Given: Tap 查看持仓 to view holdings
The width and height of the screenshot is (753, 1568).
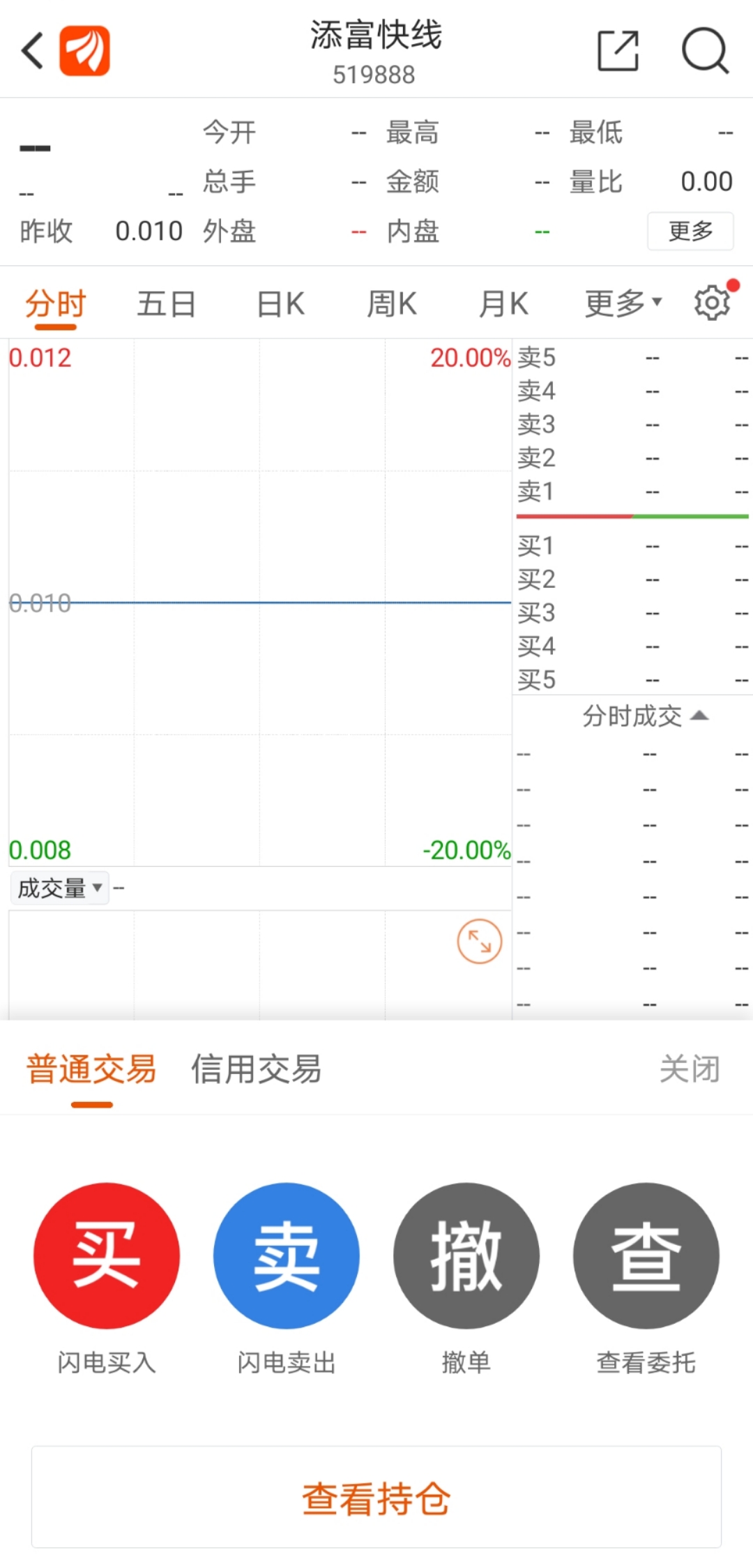Looking at the screenshot, I should [376, 1498].
